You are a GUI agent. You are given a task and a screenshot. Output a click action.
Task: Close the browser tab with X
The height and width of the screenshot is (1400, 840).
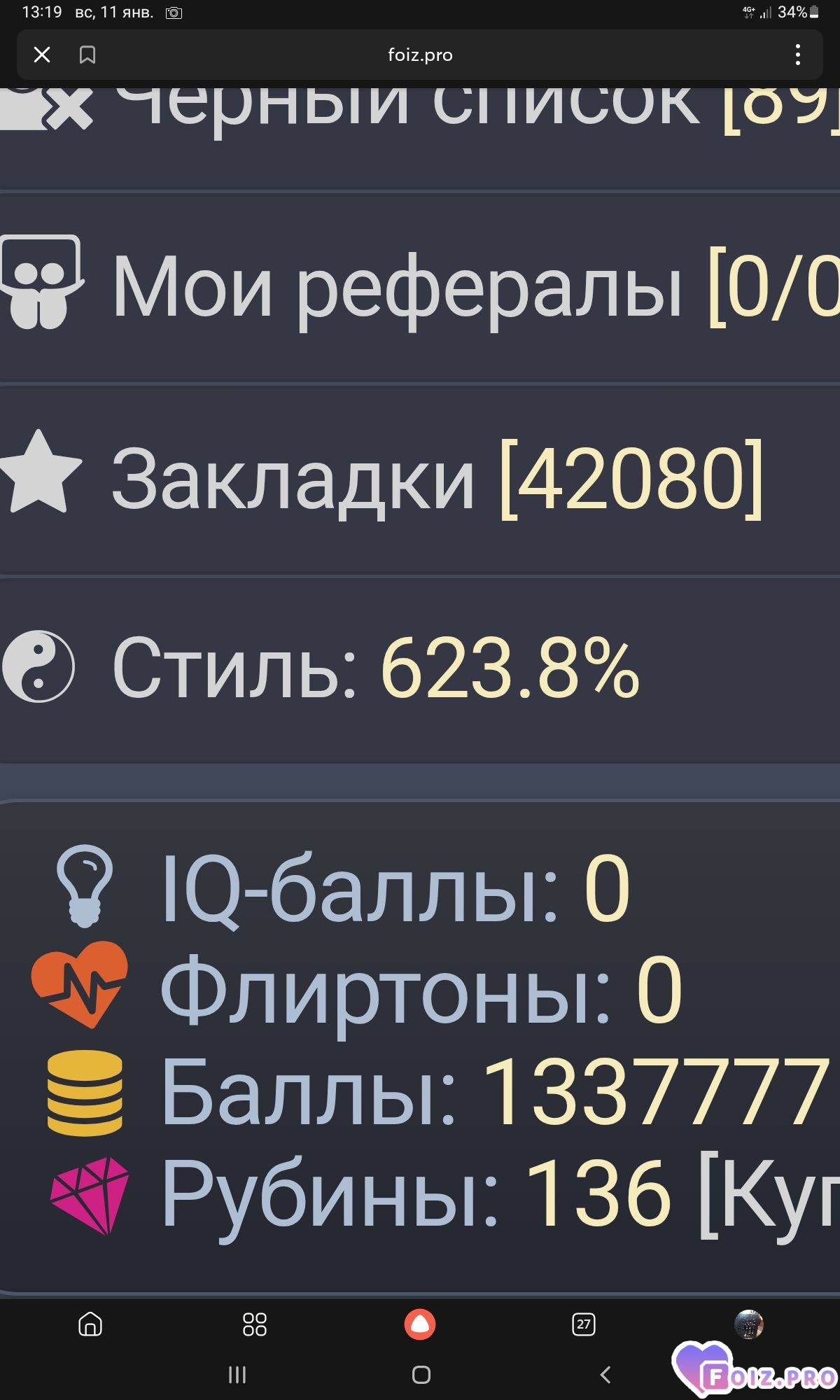(42, 55)
